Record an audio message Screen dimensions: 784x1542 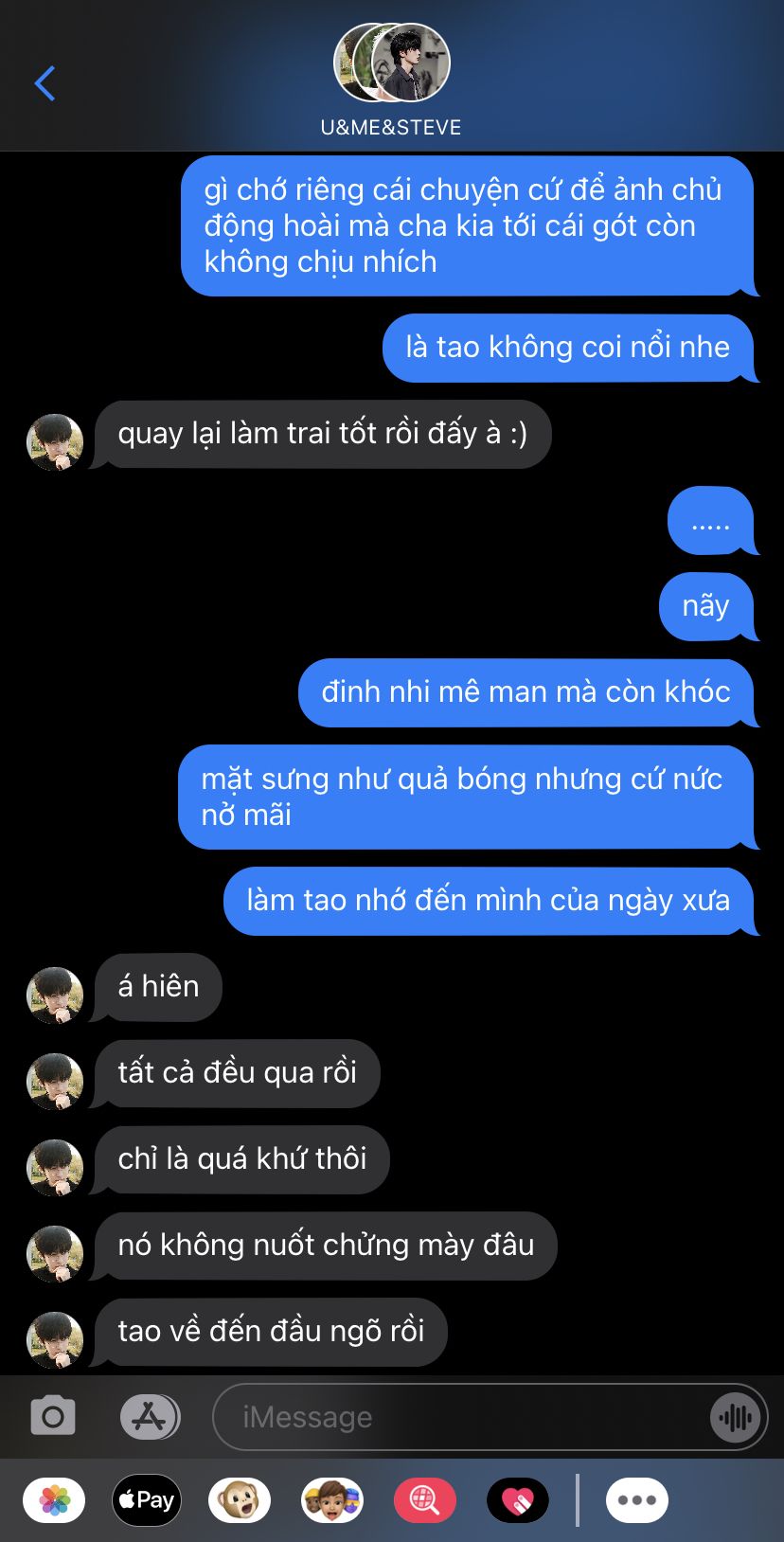tap(735, 1417)
